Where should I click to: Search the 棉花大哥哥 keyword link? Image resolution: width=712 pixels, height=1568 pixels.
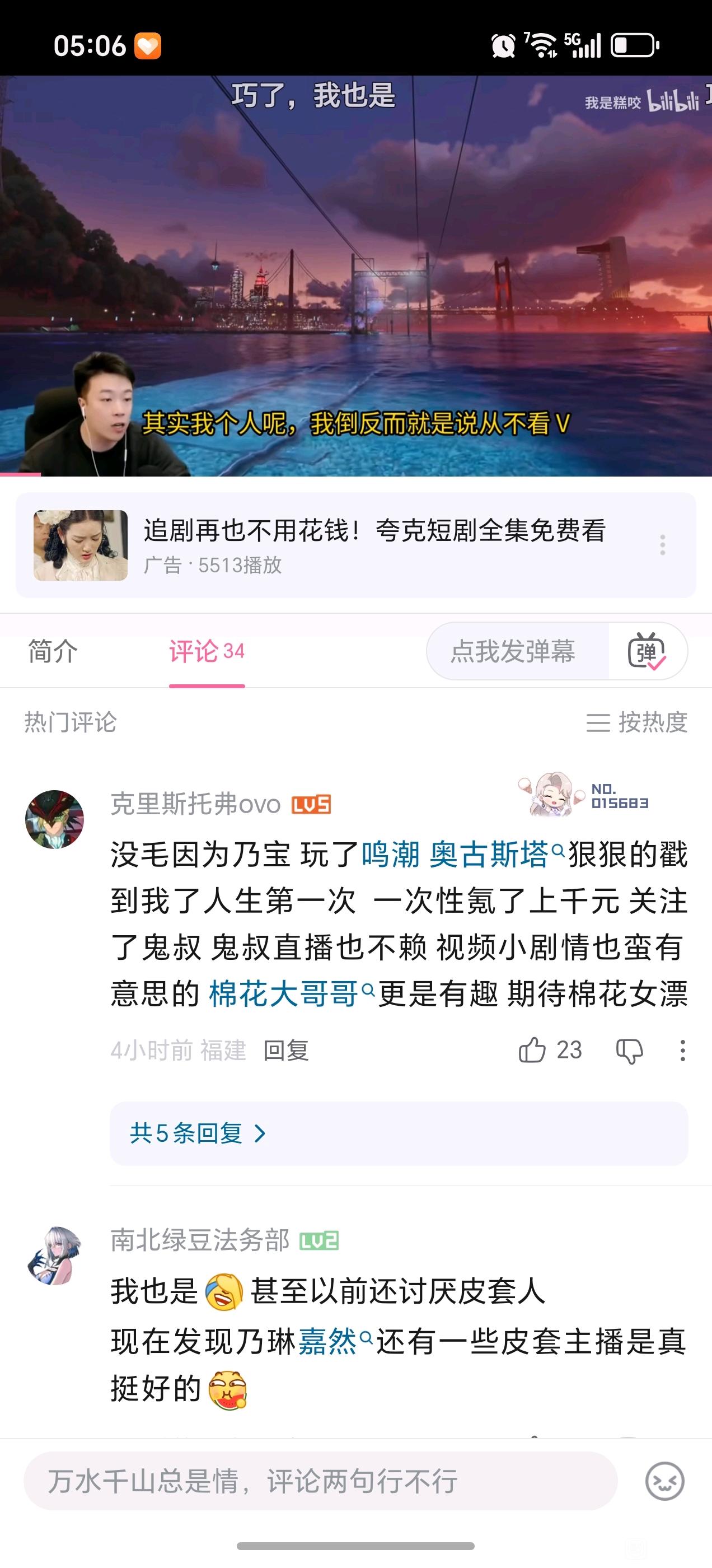click(x=284, y=993)
